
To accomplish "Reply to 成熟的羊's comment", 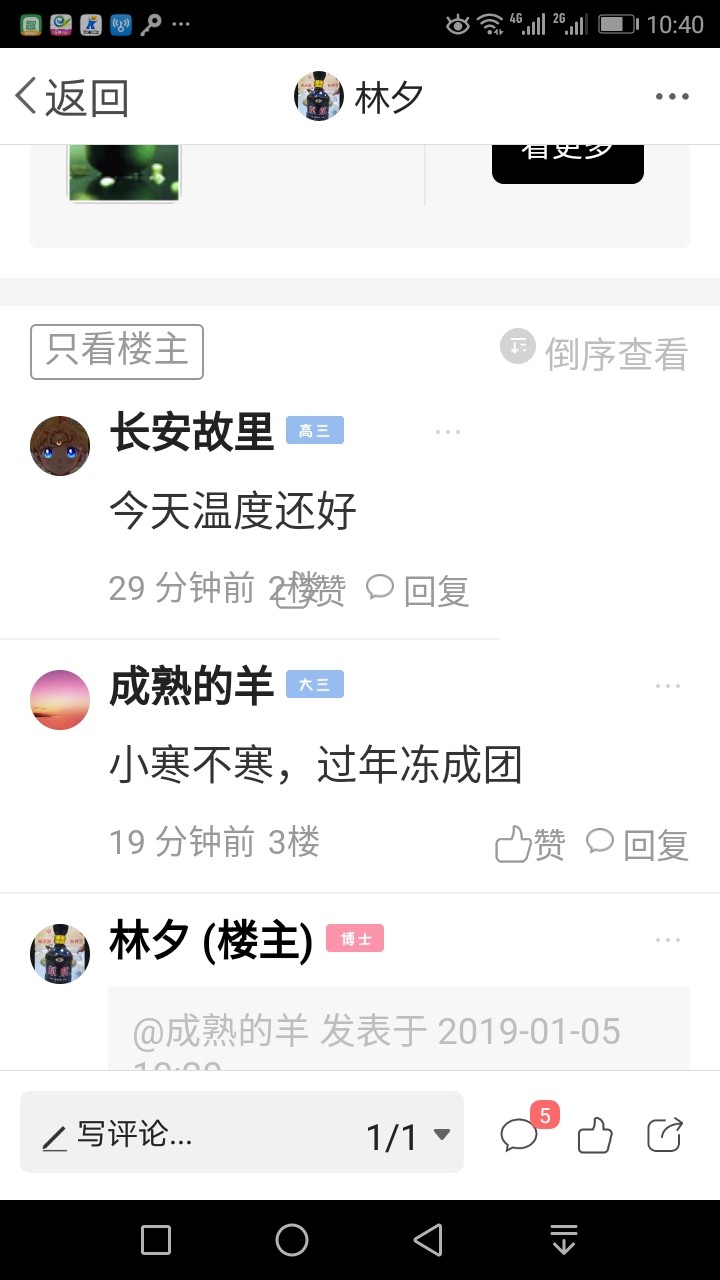I will pos(638,844).
